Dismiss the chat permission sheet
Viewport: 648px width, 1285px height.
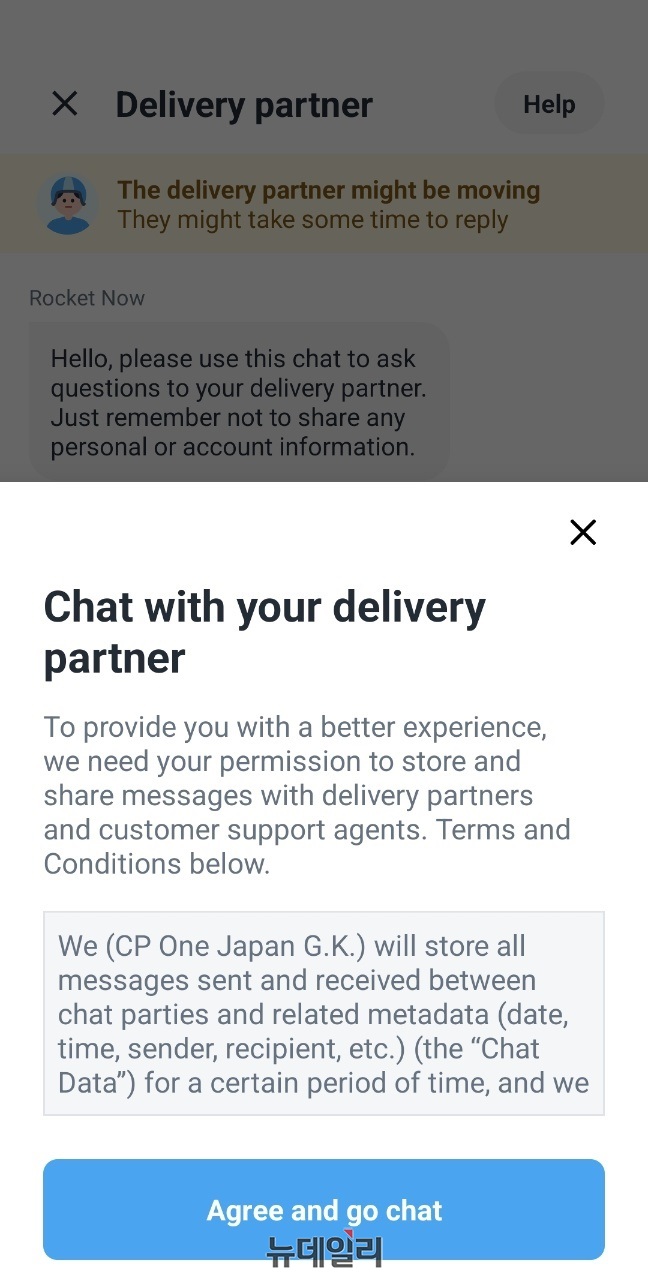click(582, 532)
